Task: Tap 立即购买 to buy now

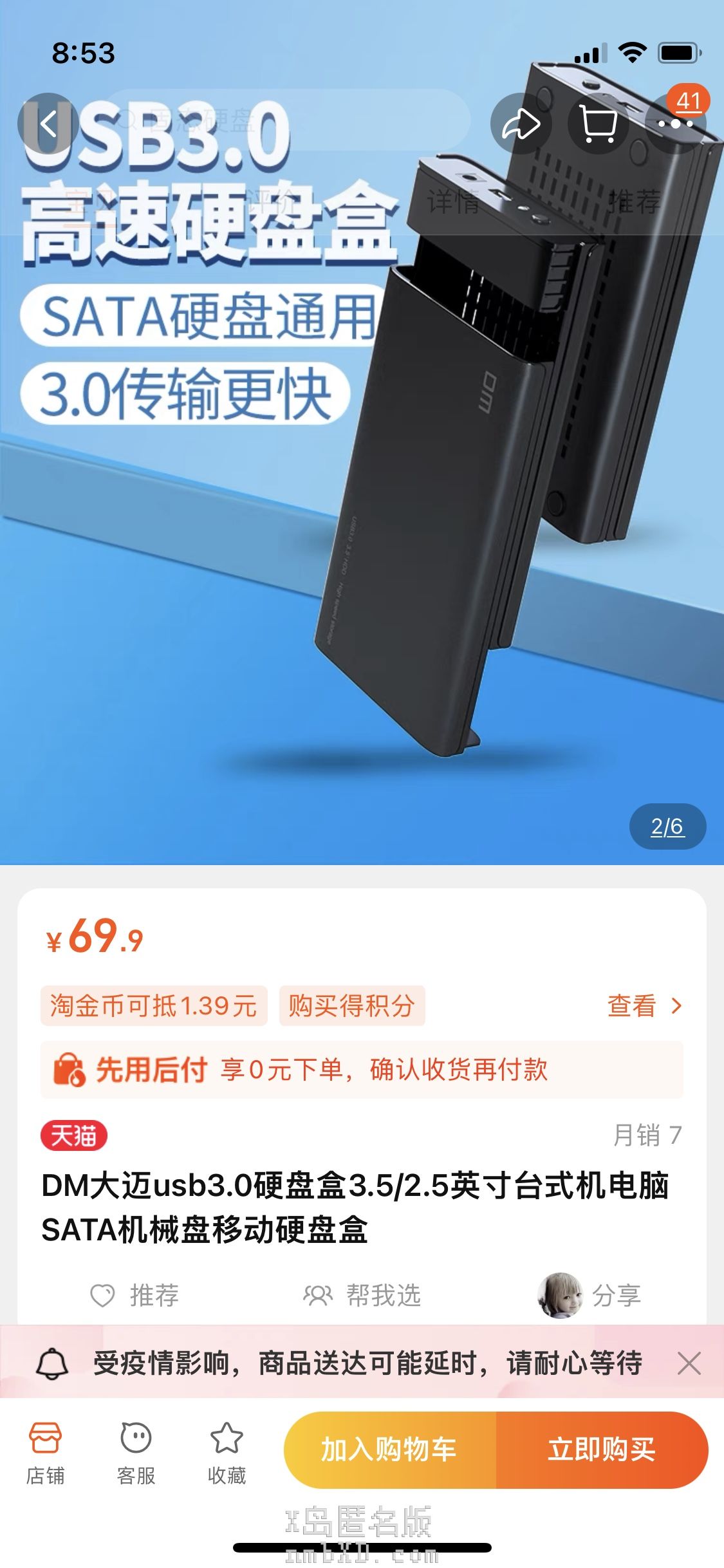Action: (602, 1450)
